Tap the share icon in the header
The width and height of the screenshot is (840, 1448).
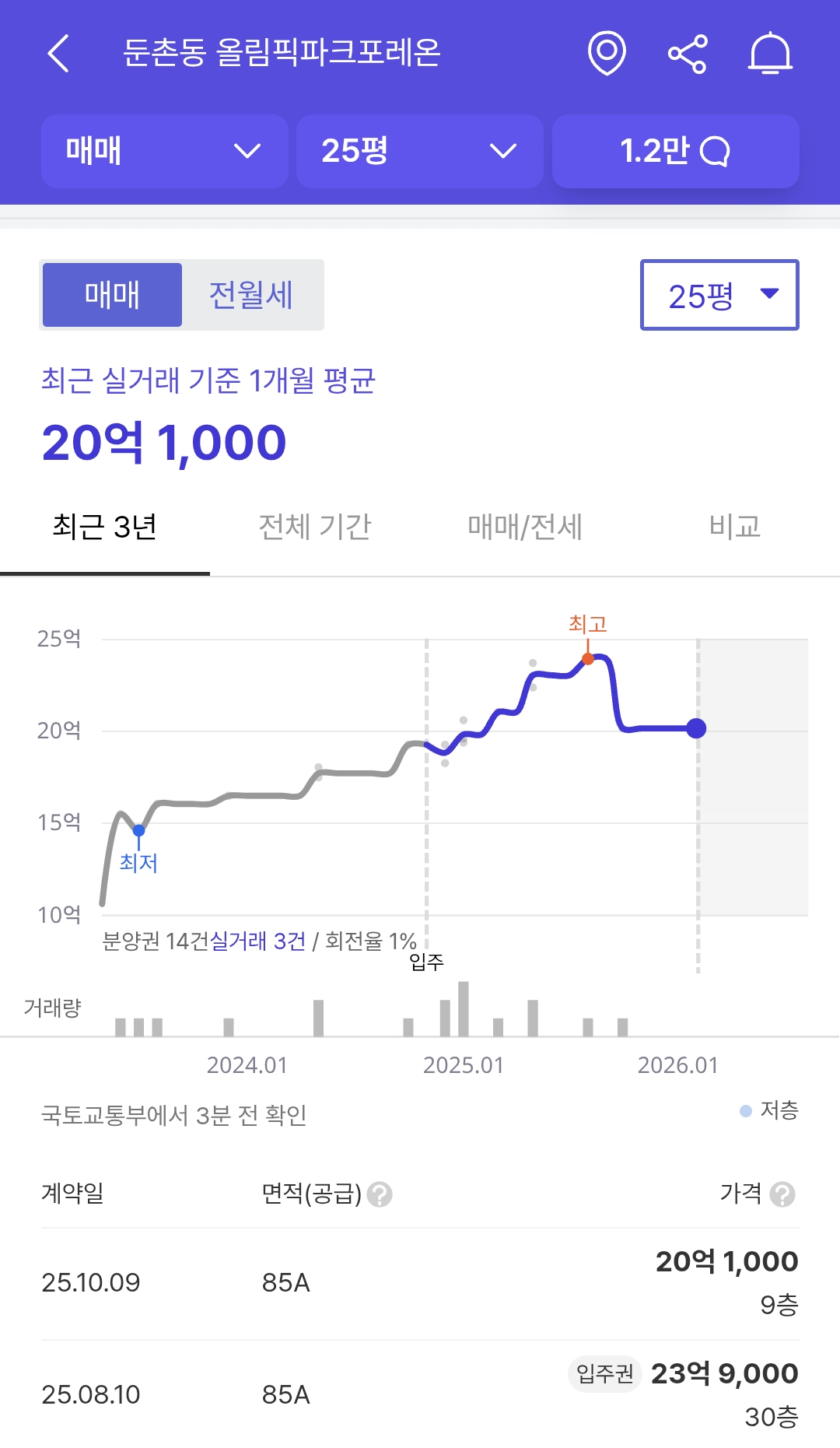[688, 53]
